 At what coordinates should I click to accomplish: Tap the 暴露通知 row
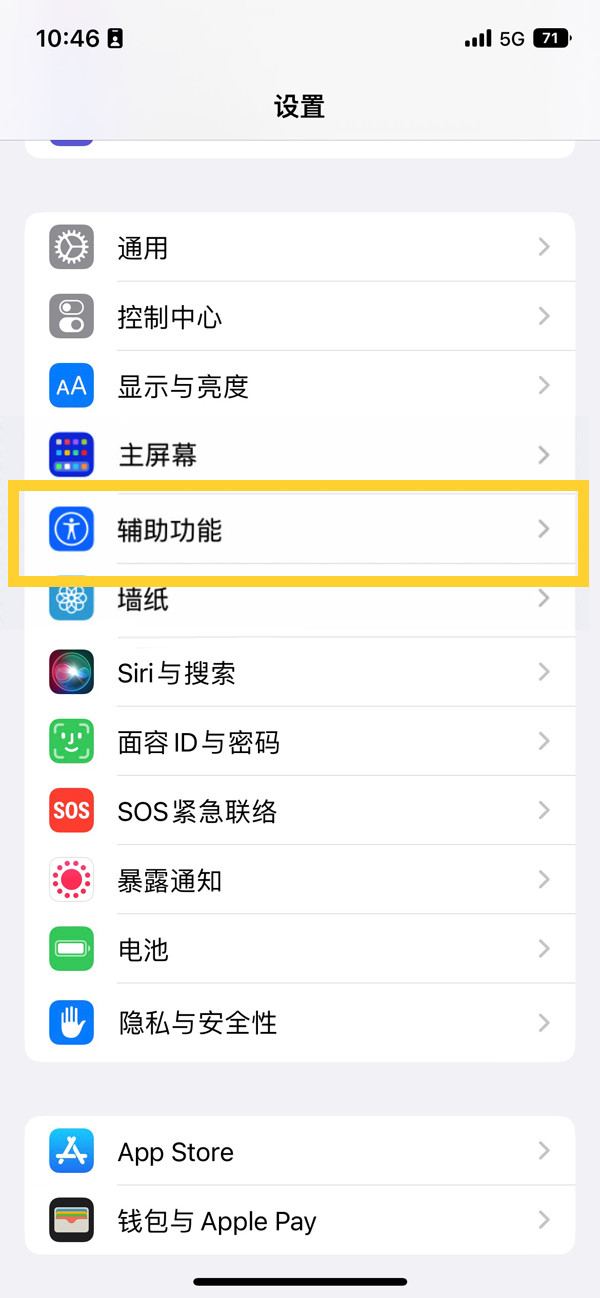point(300,880)
